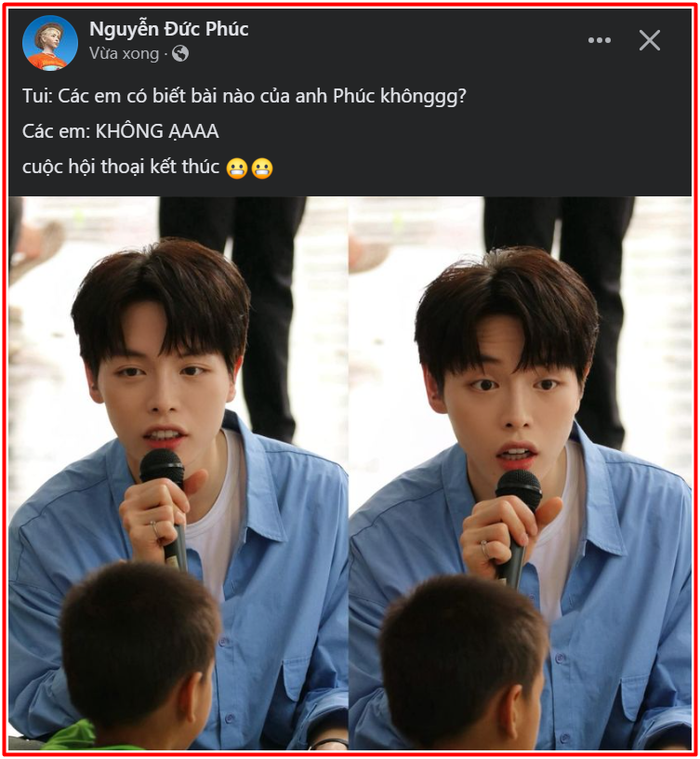The height and width of the screenshot is (759, 700).
Task: Open Nguyễn Đức Phúc's profile picture
Action: [x=50, y=42]
